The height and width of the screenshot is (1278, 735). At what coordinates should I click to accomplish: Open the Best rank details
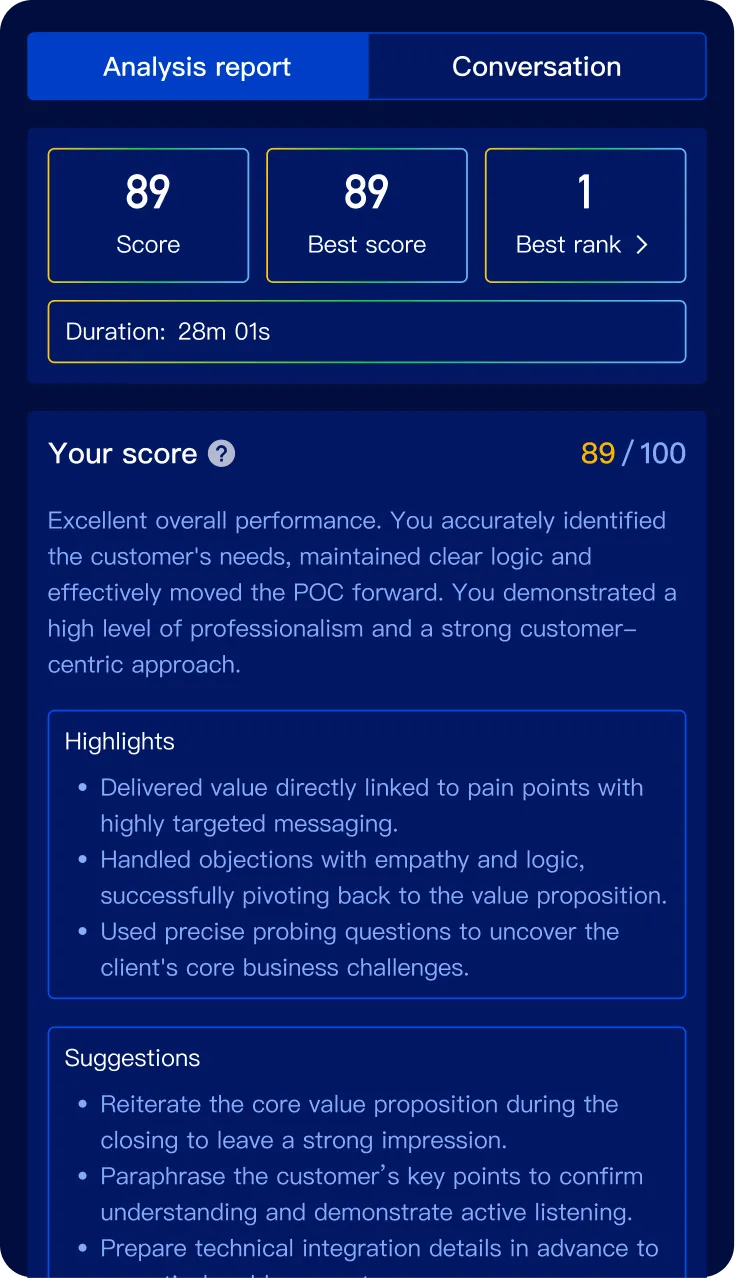click(x=585, y=216)
